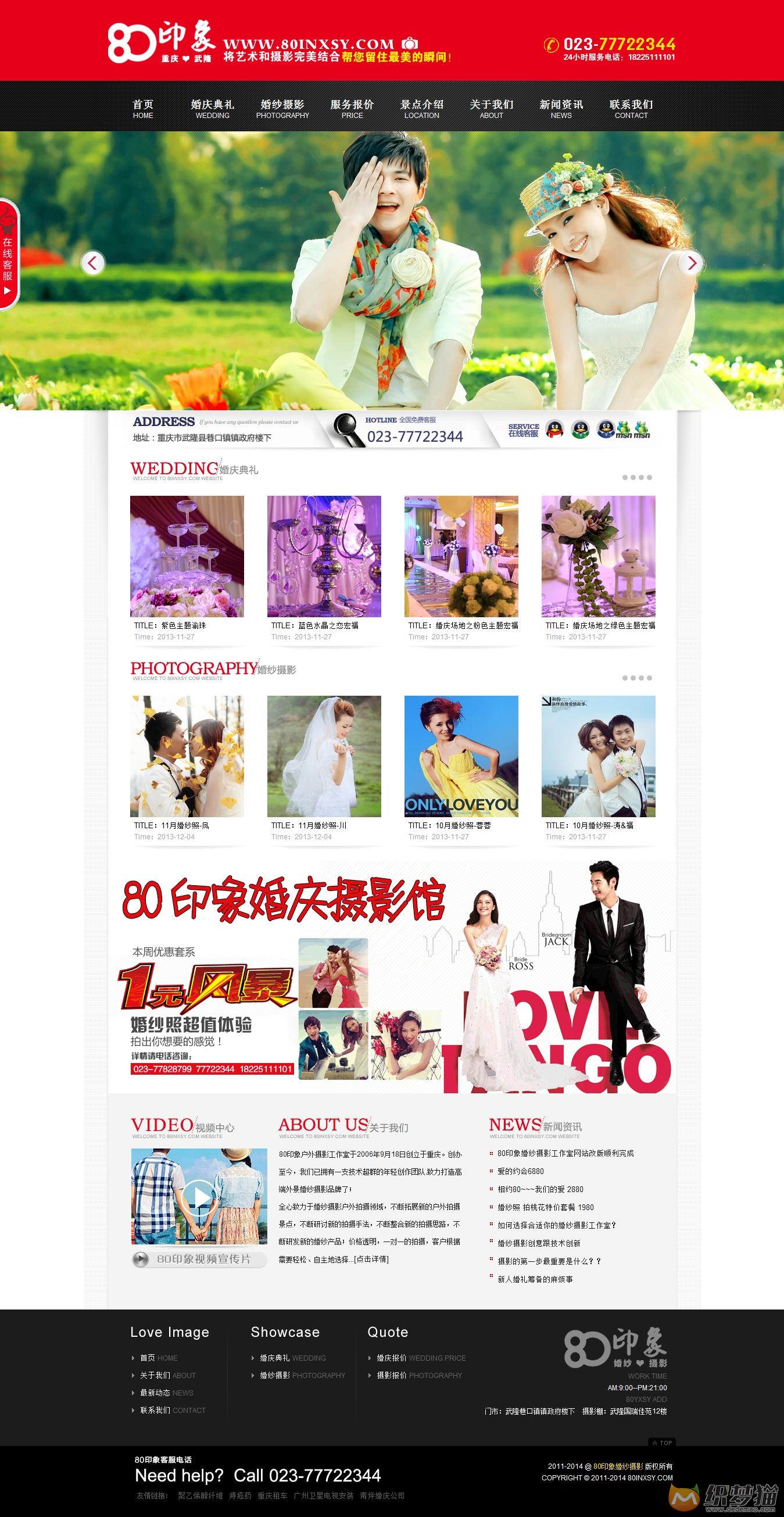The image size is (784, 1517).
Task: Open photo set 11月婚纱照-凤
Action: click(x=187, y=756)
